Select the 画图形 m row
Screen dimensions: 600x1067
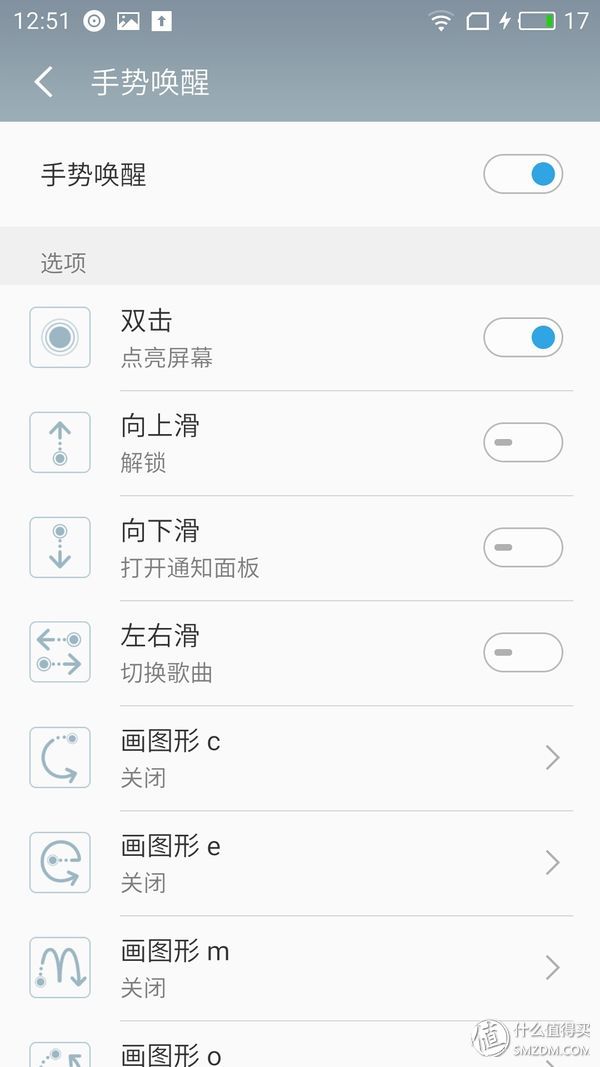pyautogui.click(x=300, y=968)
